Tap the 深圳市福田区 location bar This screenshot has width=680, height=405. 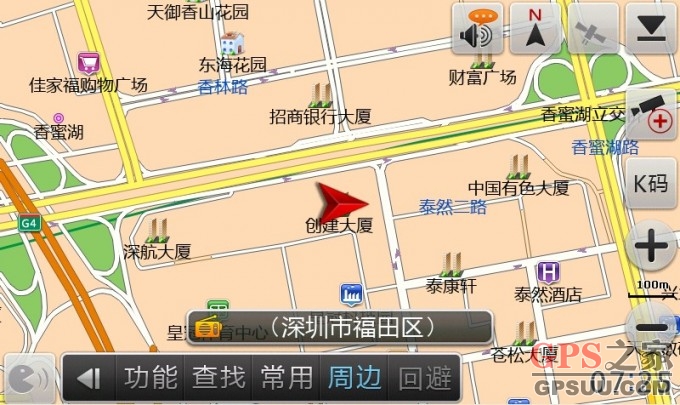pyautogui.click(x=340, y=327)
